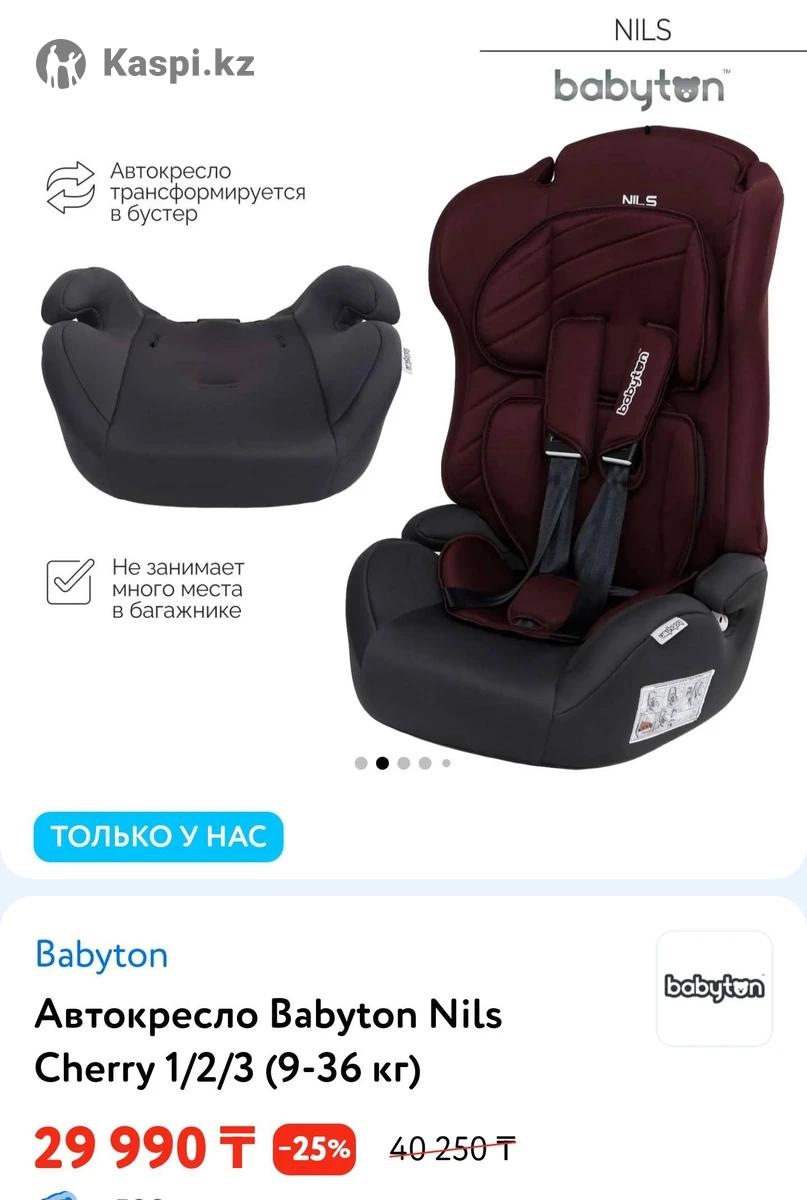Open the blue Babyton brand link
The height and width of the screenshot is (1200, 807).
pos(101,954)
